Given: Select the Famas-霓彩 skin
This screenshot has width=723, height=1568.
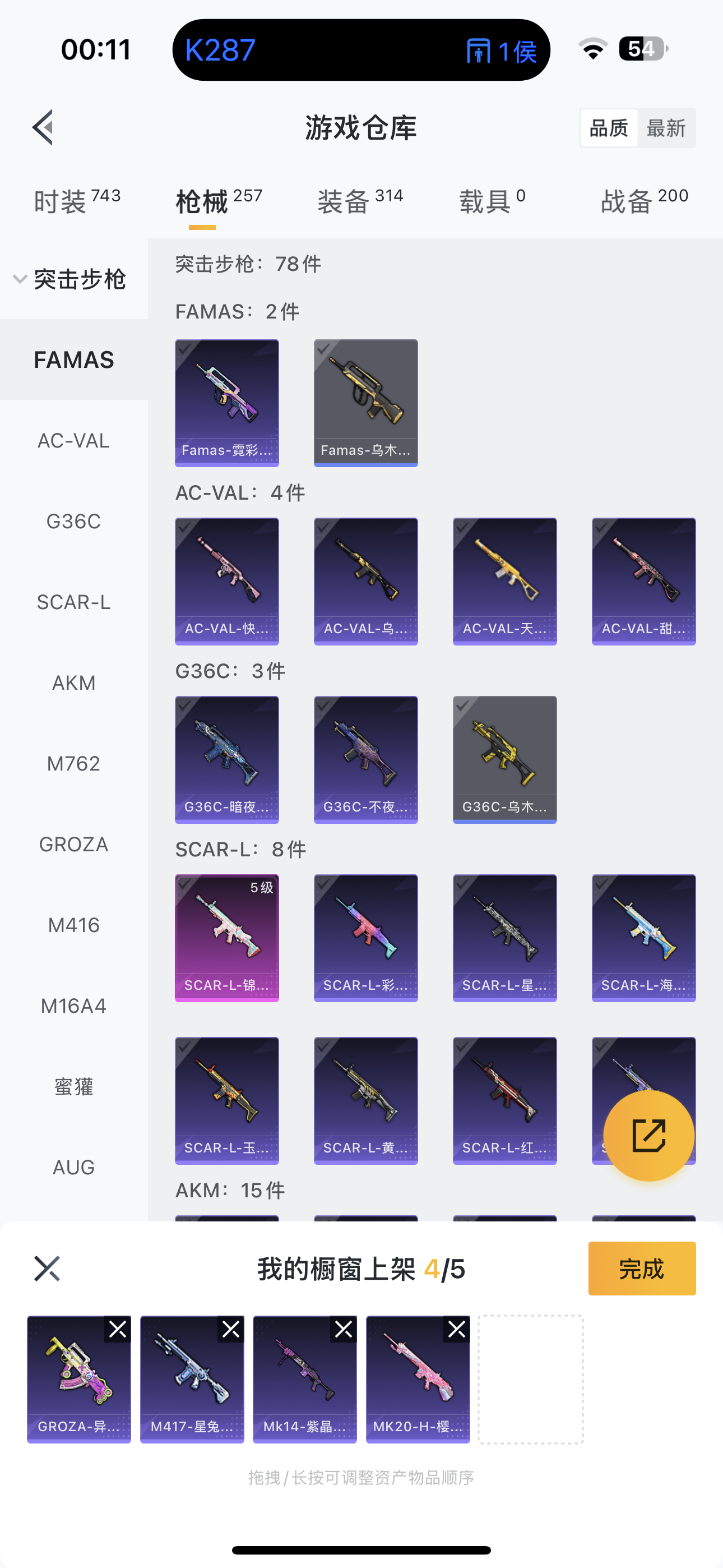Looking at the screenshot, I should [227, 402].
